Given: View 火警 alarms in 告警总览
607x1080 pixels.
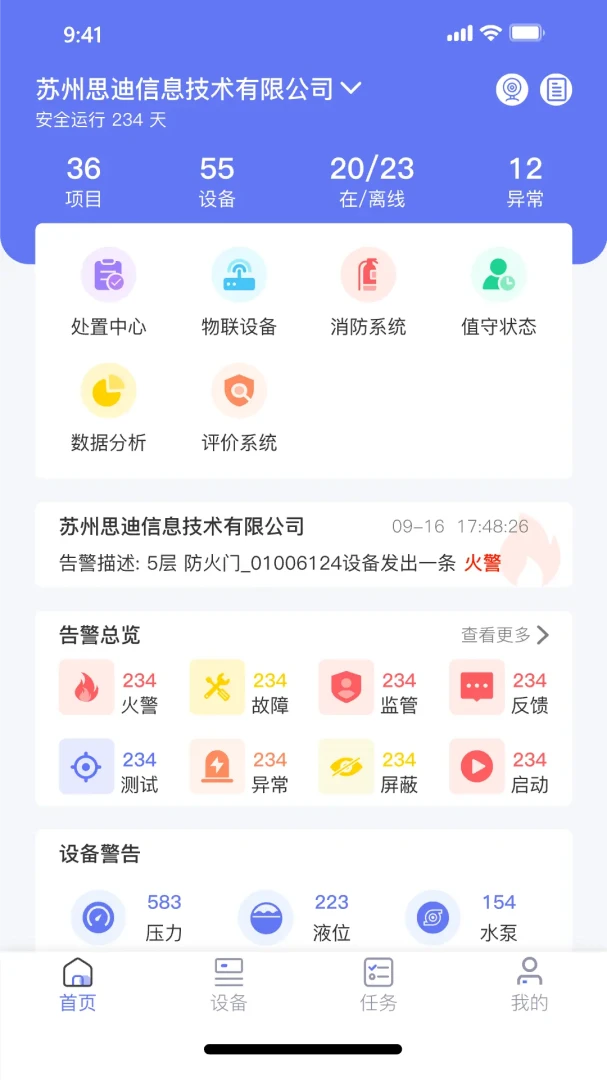Looking at the screenshot, I should click(109, 687).
